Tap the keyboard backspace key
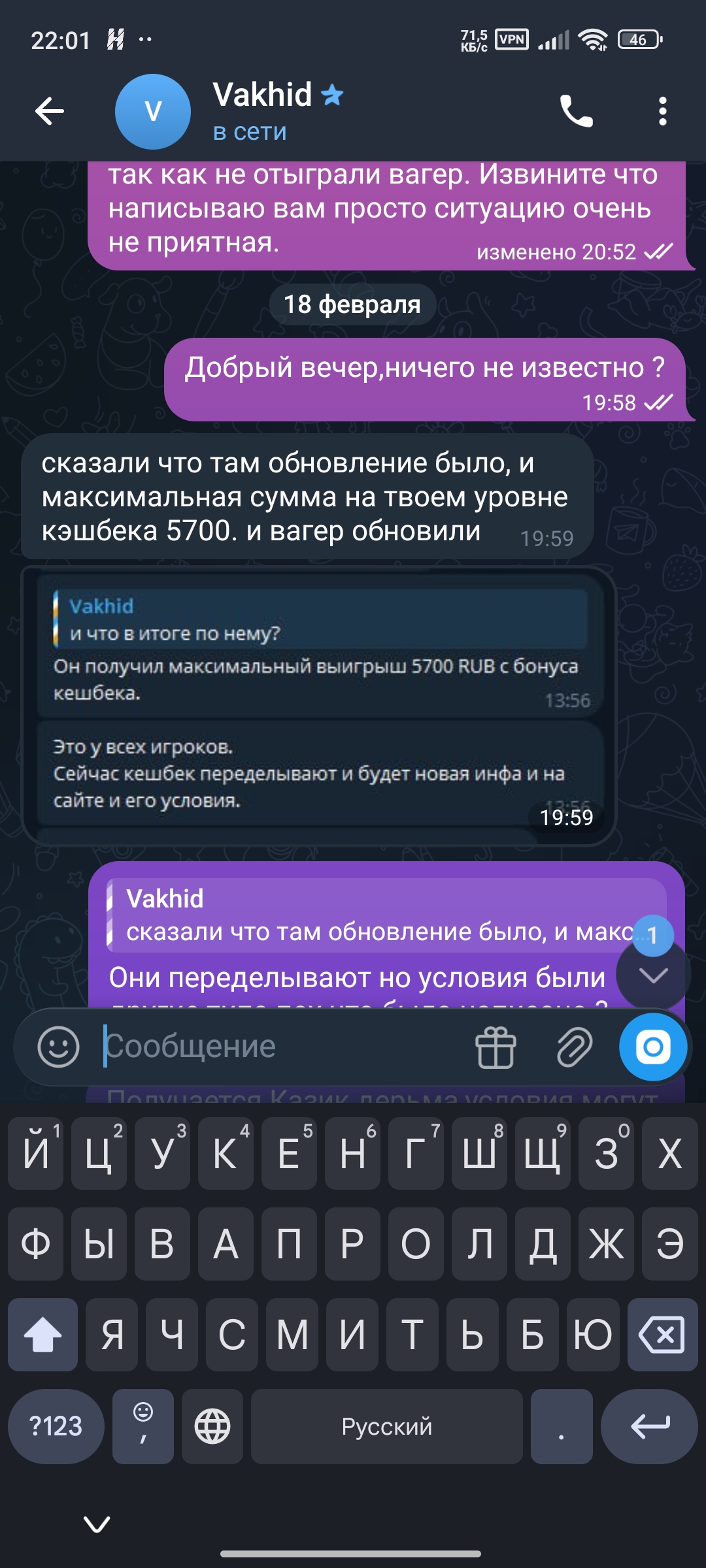Image resolution: width=706 pixels, height=1568 pixels. pos(662,1334)
